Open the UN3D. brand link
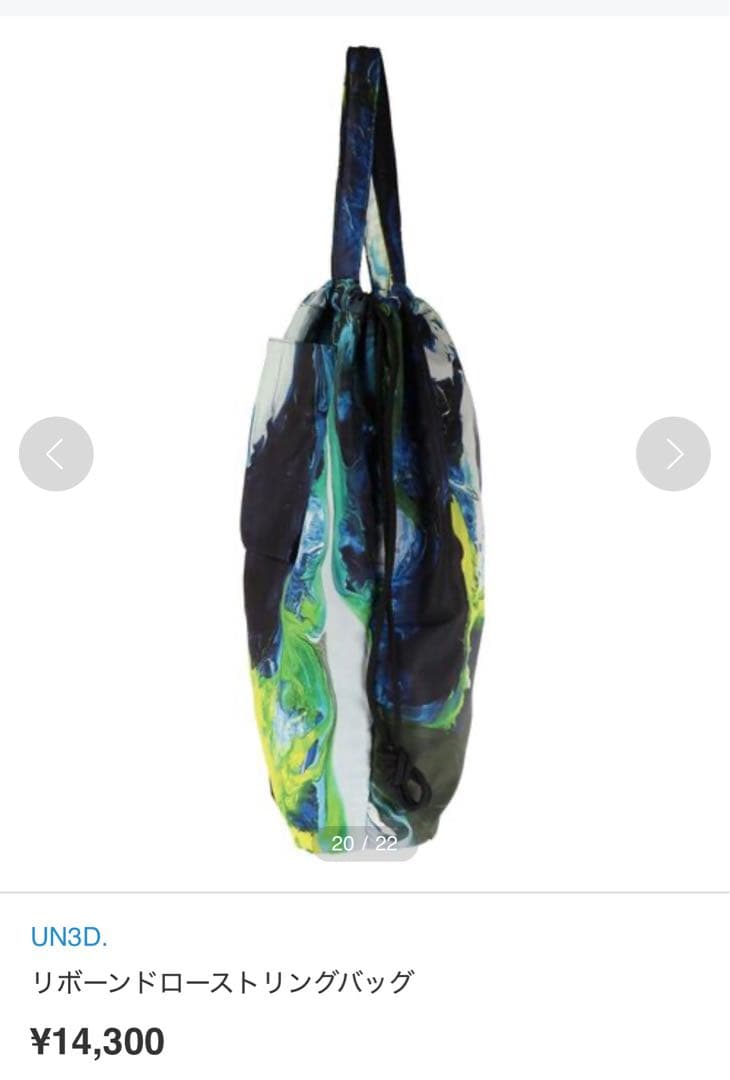 [69, 938]
